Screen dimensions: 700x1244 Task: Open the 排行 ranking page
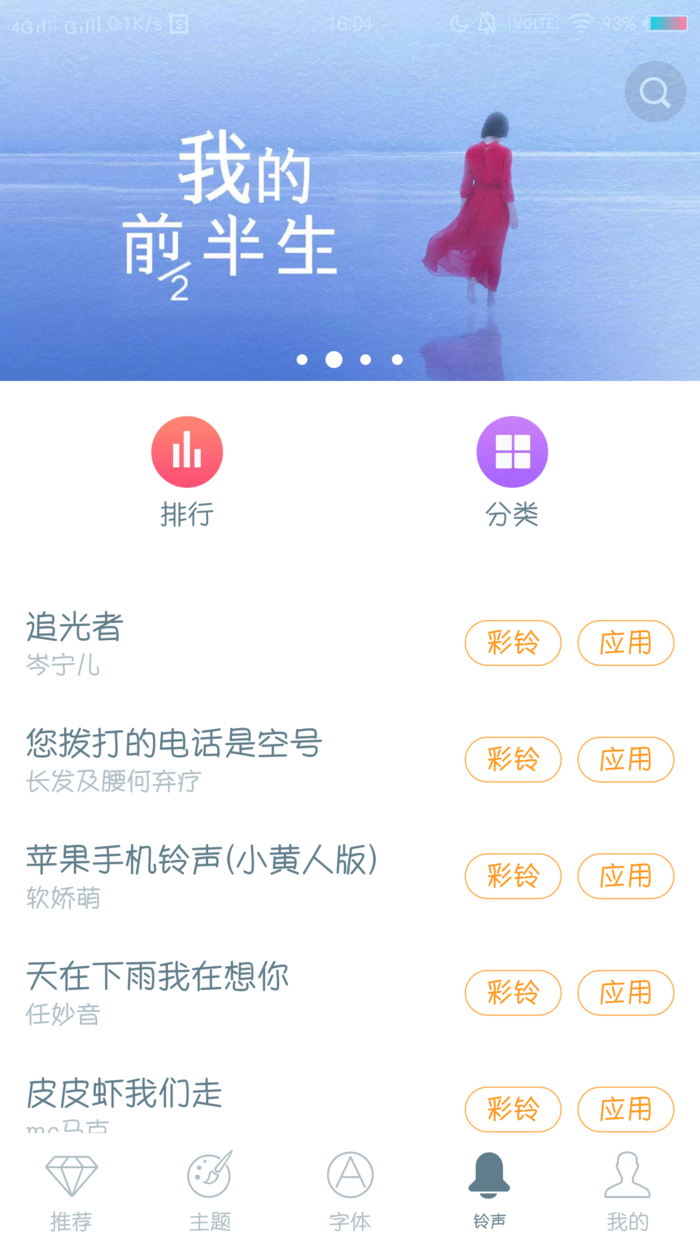(187, 471)
